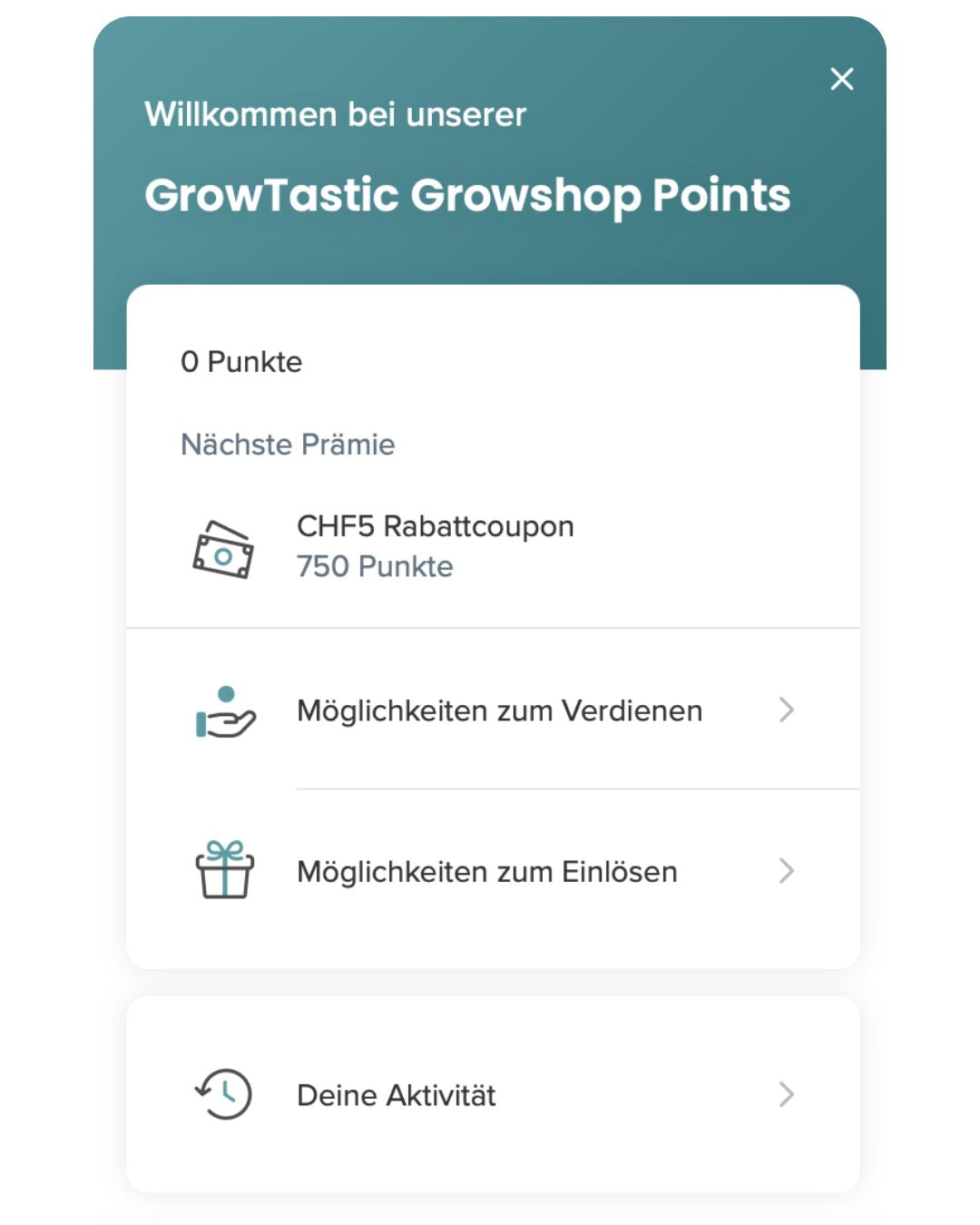Image resolution: width=980 pixels, height=1225 pixels.
Task: Click the Nächste Prämie heading
Action: pos(288,445)
